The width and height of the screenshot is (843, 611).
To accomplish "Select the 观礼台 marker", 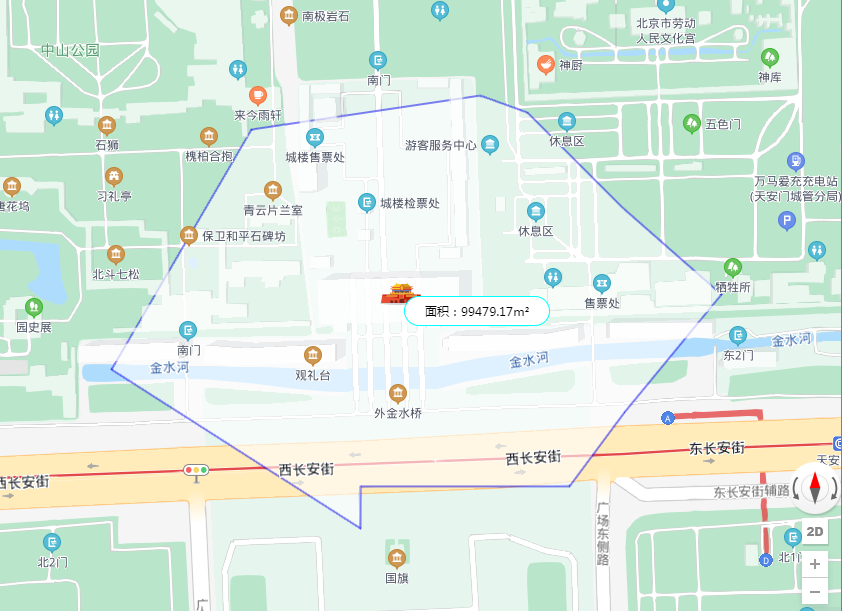I will [x=313, y=356].
